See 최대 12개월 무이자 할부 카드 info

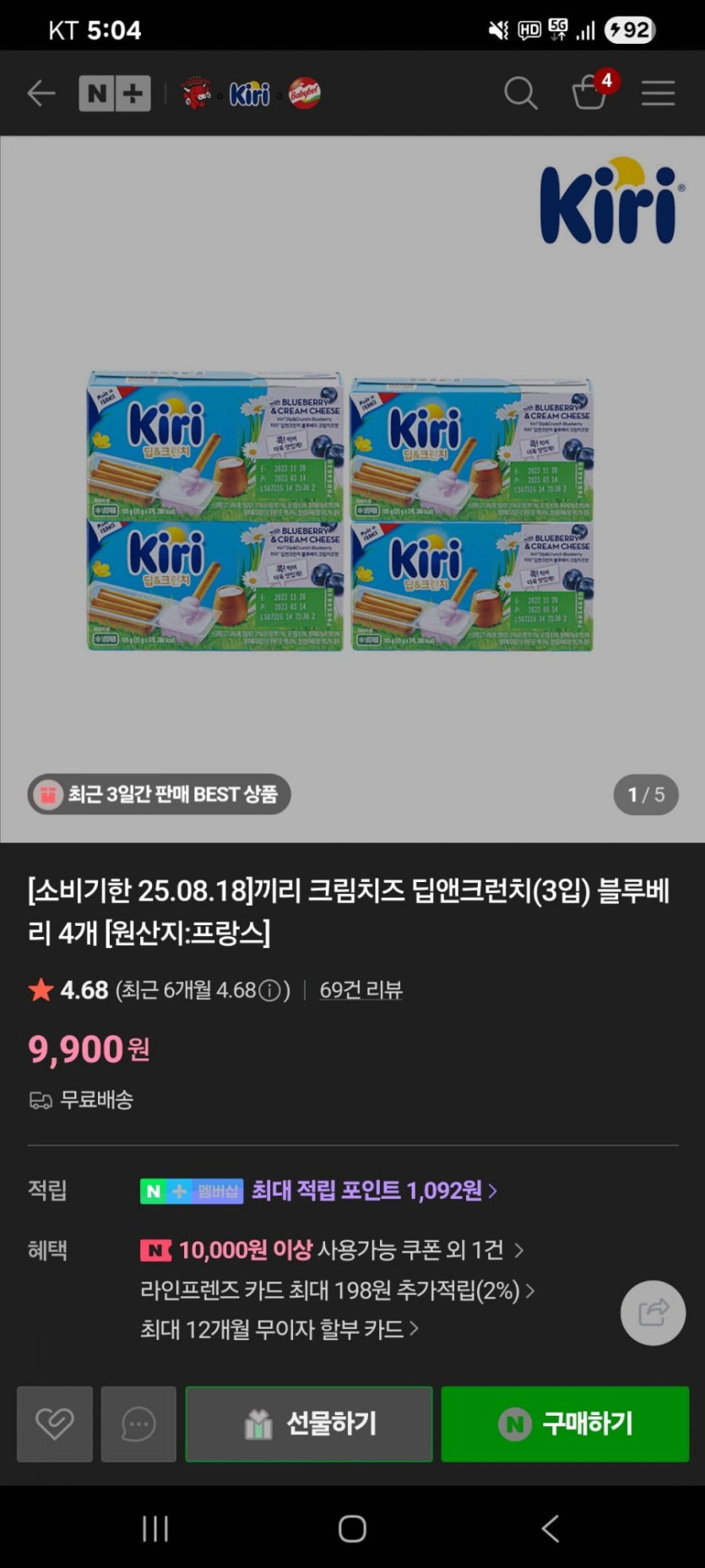[279, 1329]
